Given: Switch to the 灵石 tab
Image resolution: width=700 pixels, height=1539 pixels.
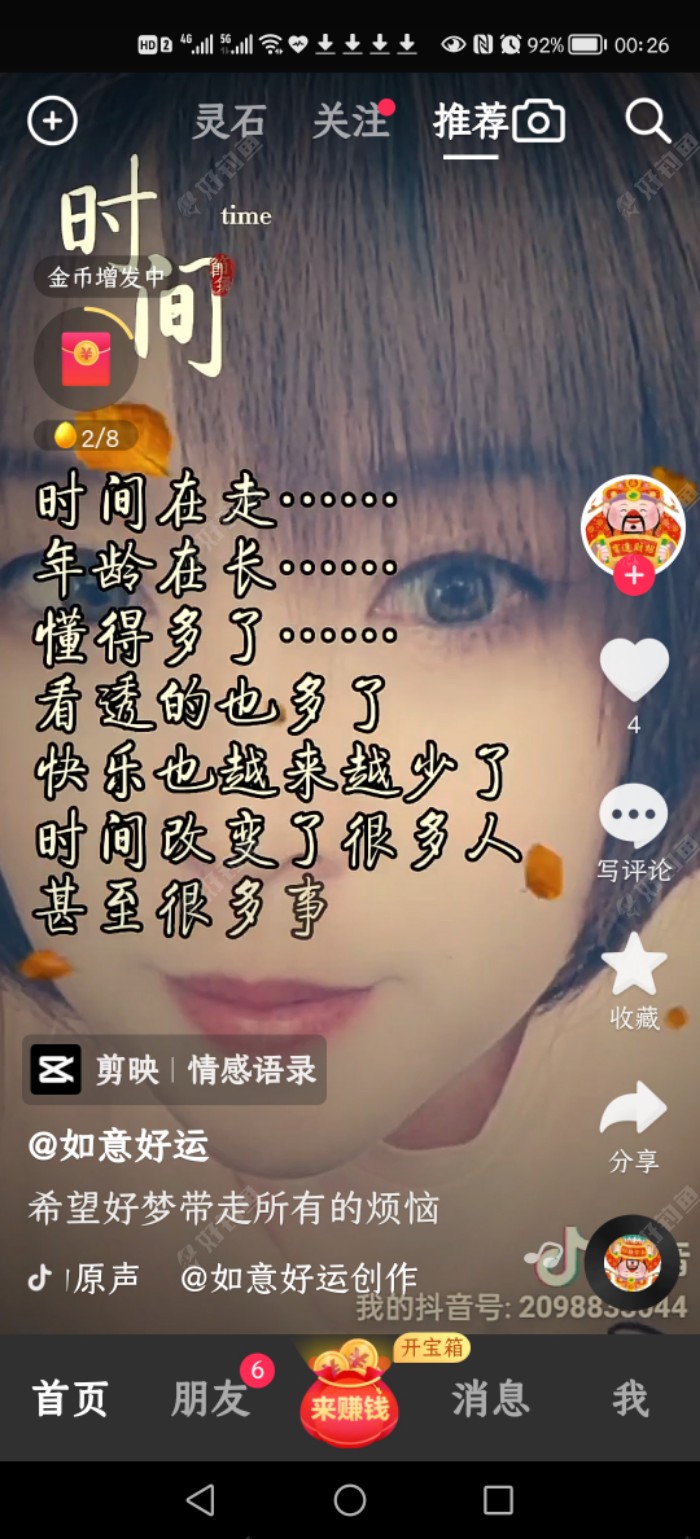Looking at the screenshot, I should coord(229,122).
